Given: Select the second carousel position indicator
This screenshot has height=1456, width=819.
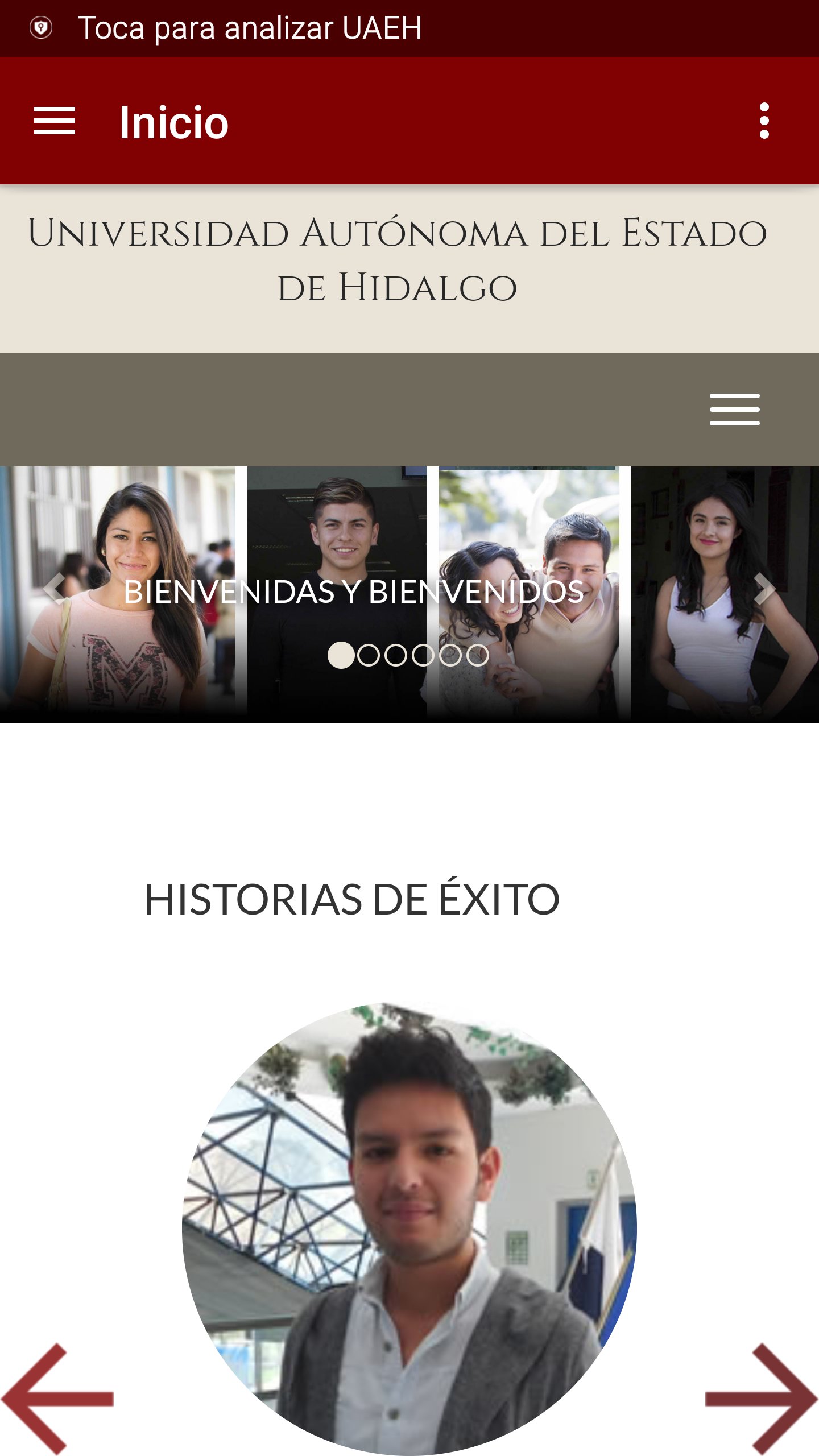Looking at the screenshot, I should (370, 655).
